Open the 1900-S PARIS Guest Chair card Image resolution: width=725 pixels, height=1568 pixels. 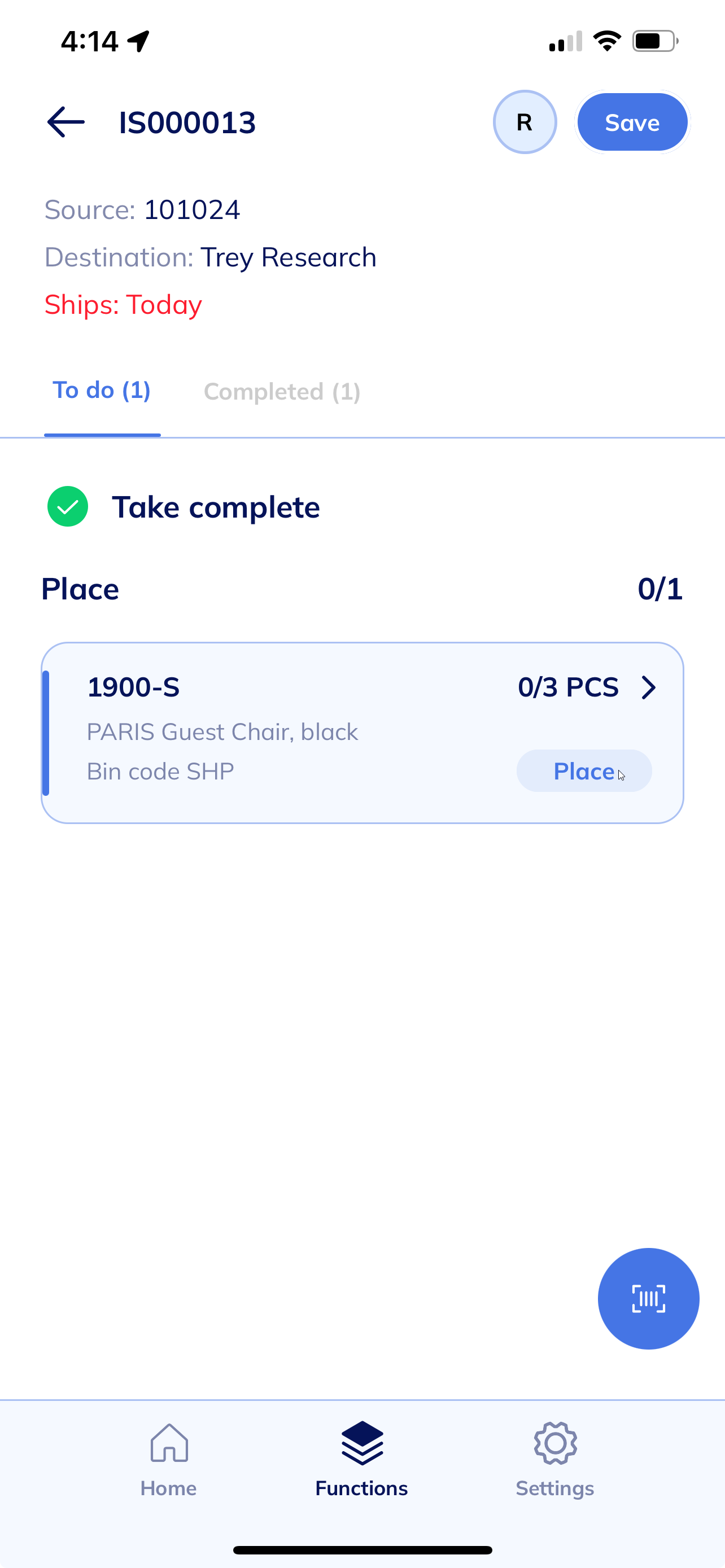click(x=362, y=733)
